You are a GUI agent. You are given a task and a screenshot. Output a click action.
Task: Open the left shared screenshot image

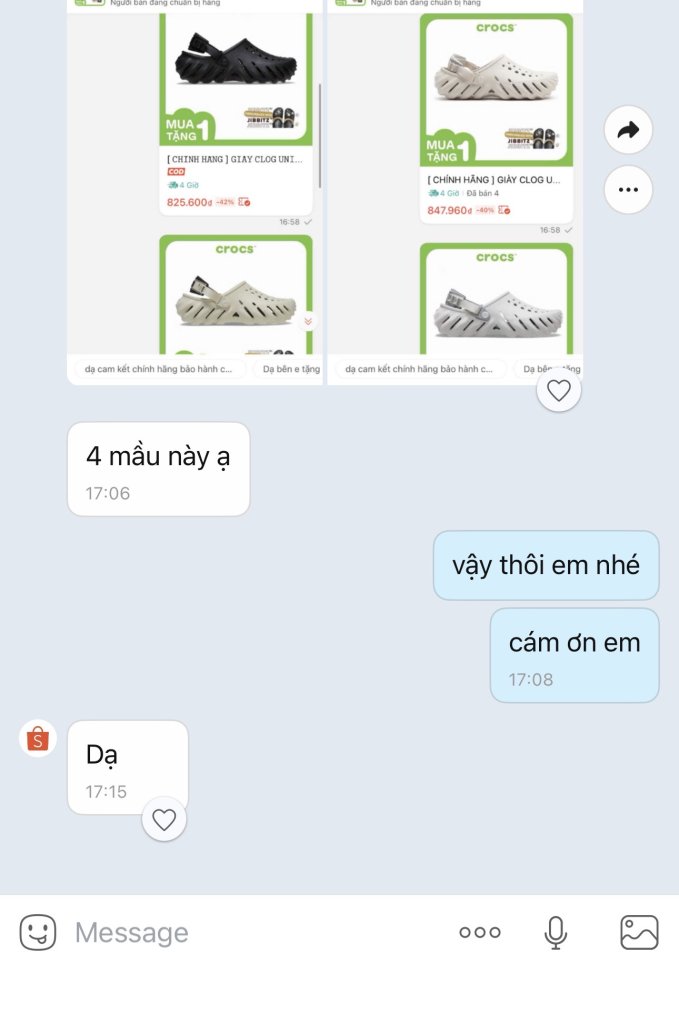coord(195,190)
